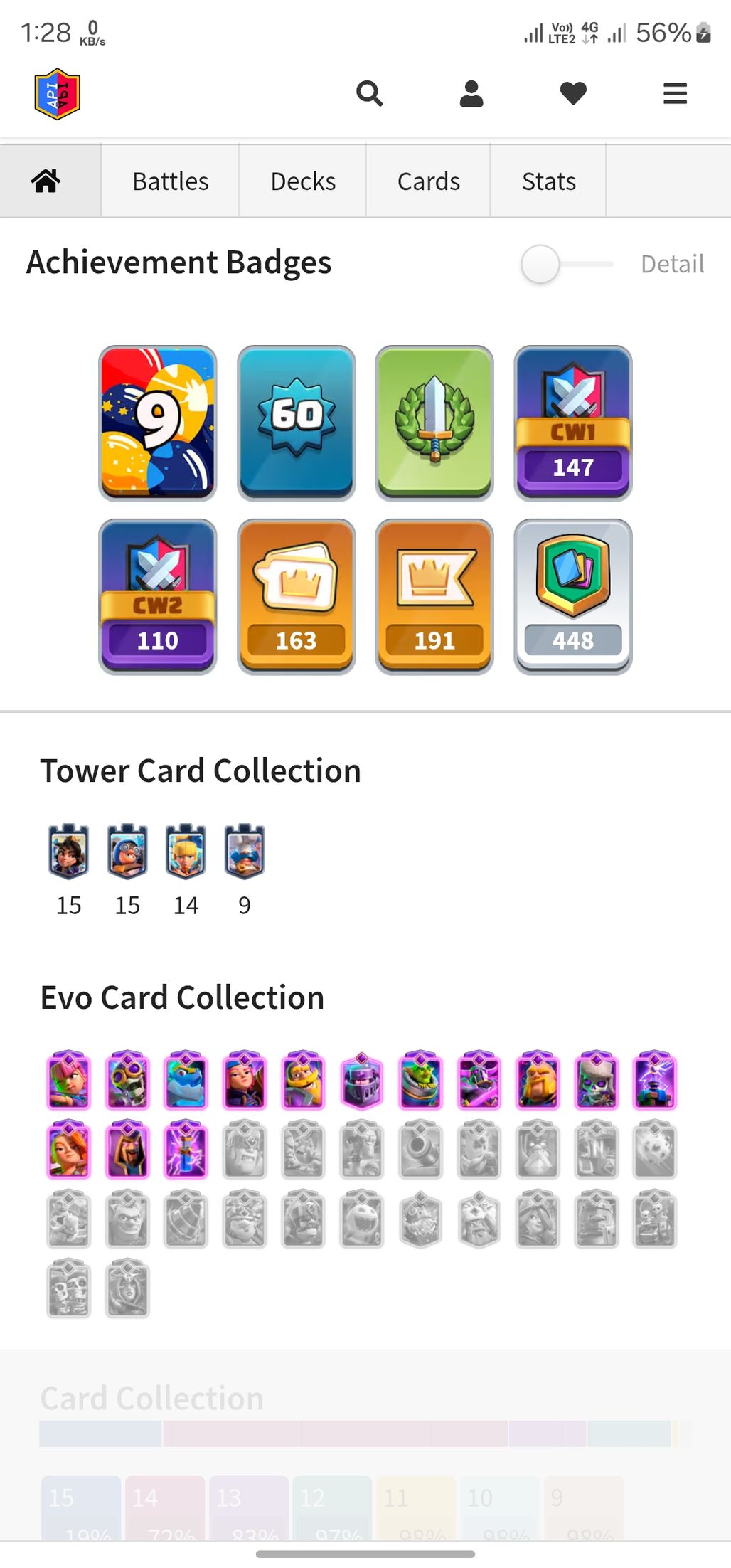The width and height of the screenshot is (731, 1568).
Task: Switch to the Decks tab
Action: pos(302,181)
